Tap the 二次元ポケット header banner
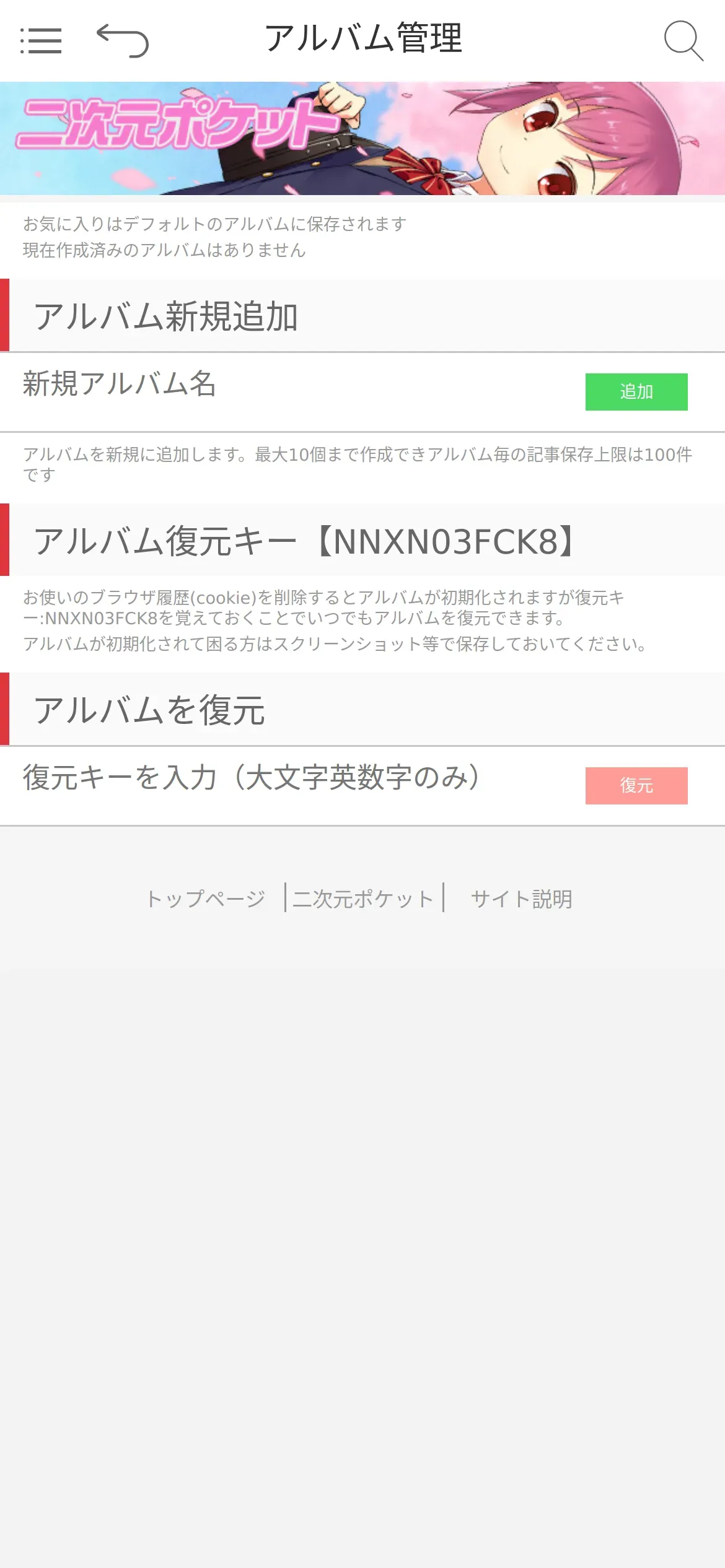 (362, 138)
